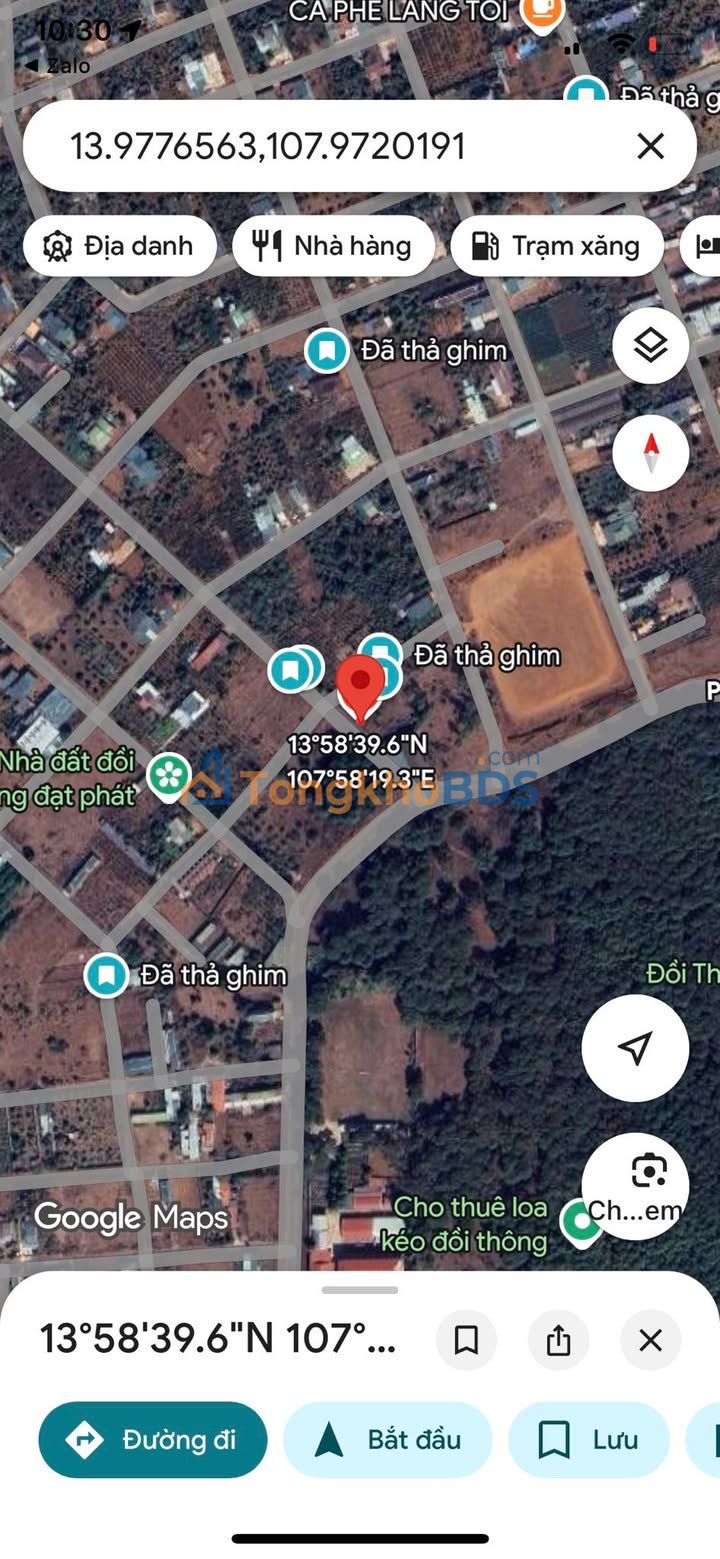720x1559 pixels.
Task: Share this dropped pin location
Action: [x=558, y=1340]
